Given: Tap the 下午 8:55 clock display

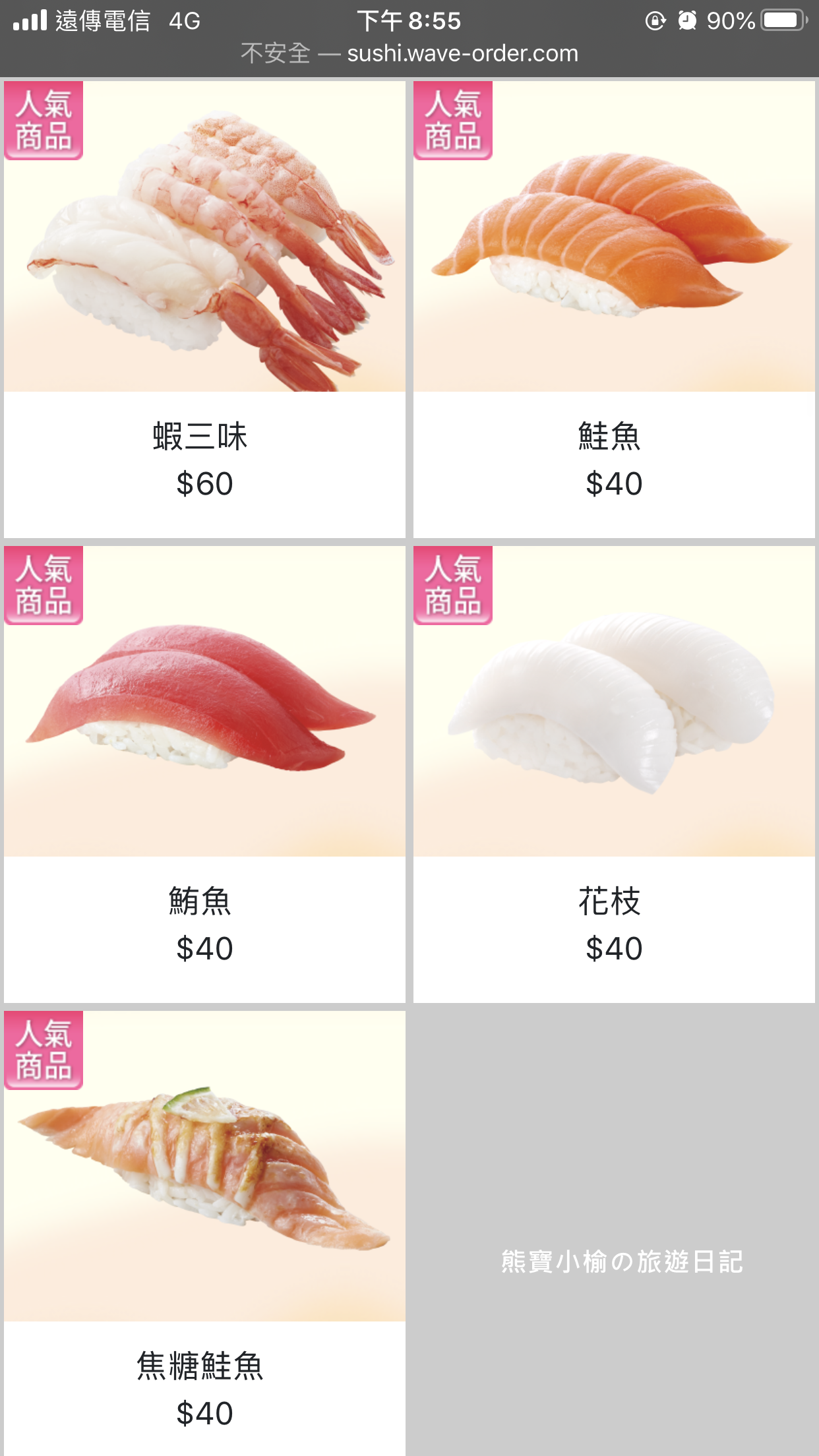Looking at the screenshot, I should click(x=409, y=21).
